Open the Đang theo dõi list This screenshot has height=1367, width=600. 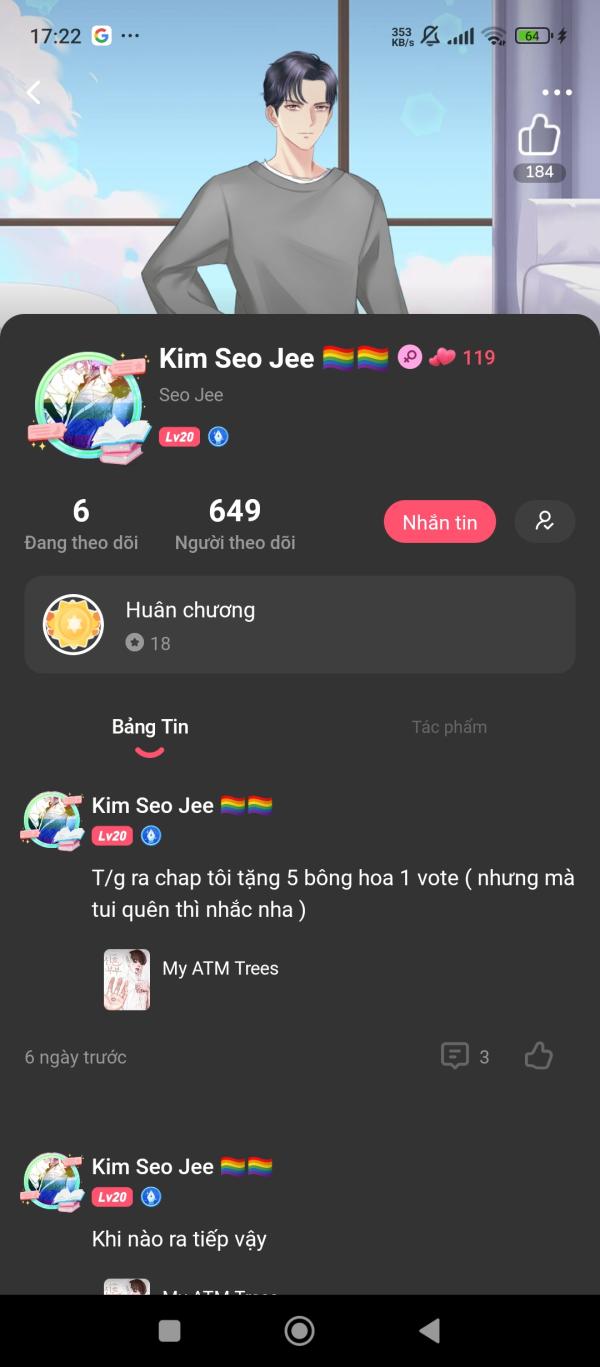coord(81,524)
